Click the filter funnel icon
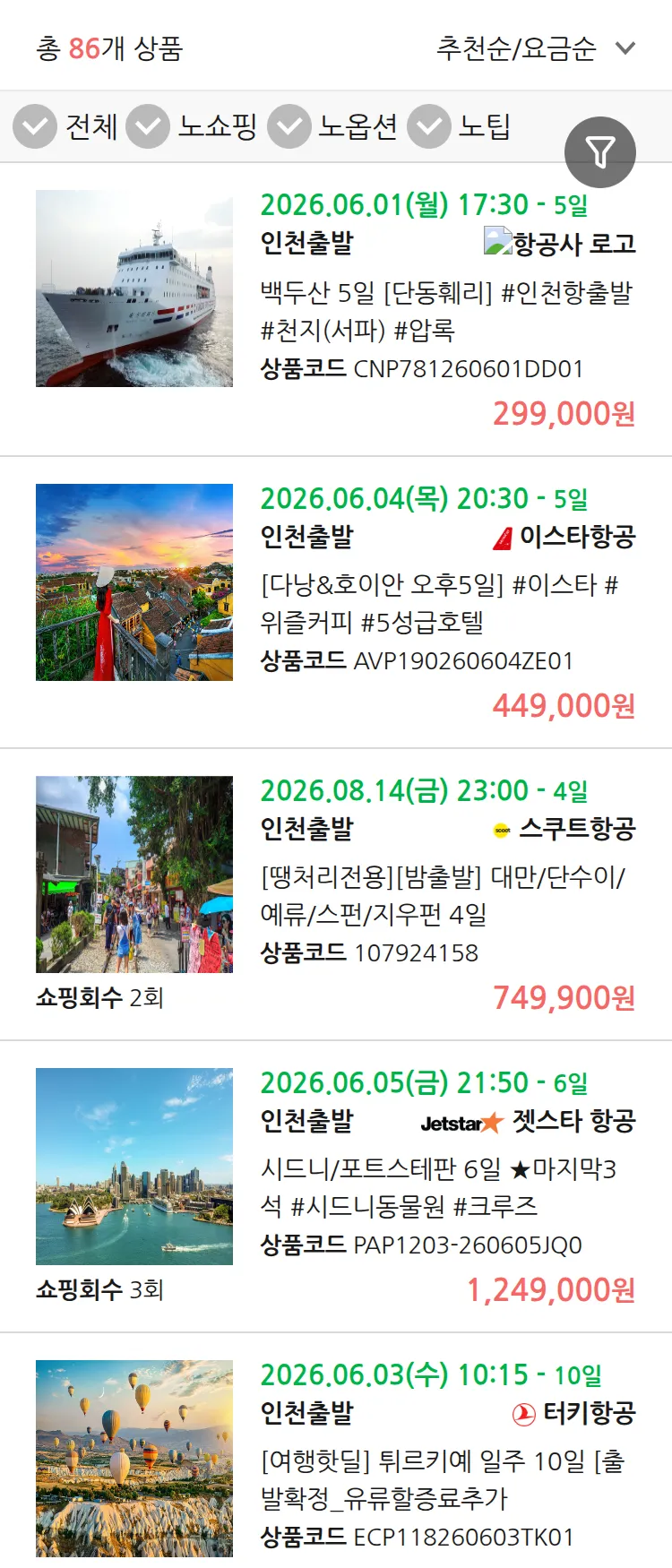Viewport: 672px width, 1568px height. pyautogui.click(x=599, y=151)
